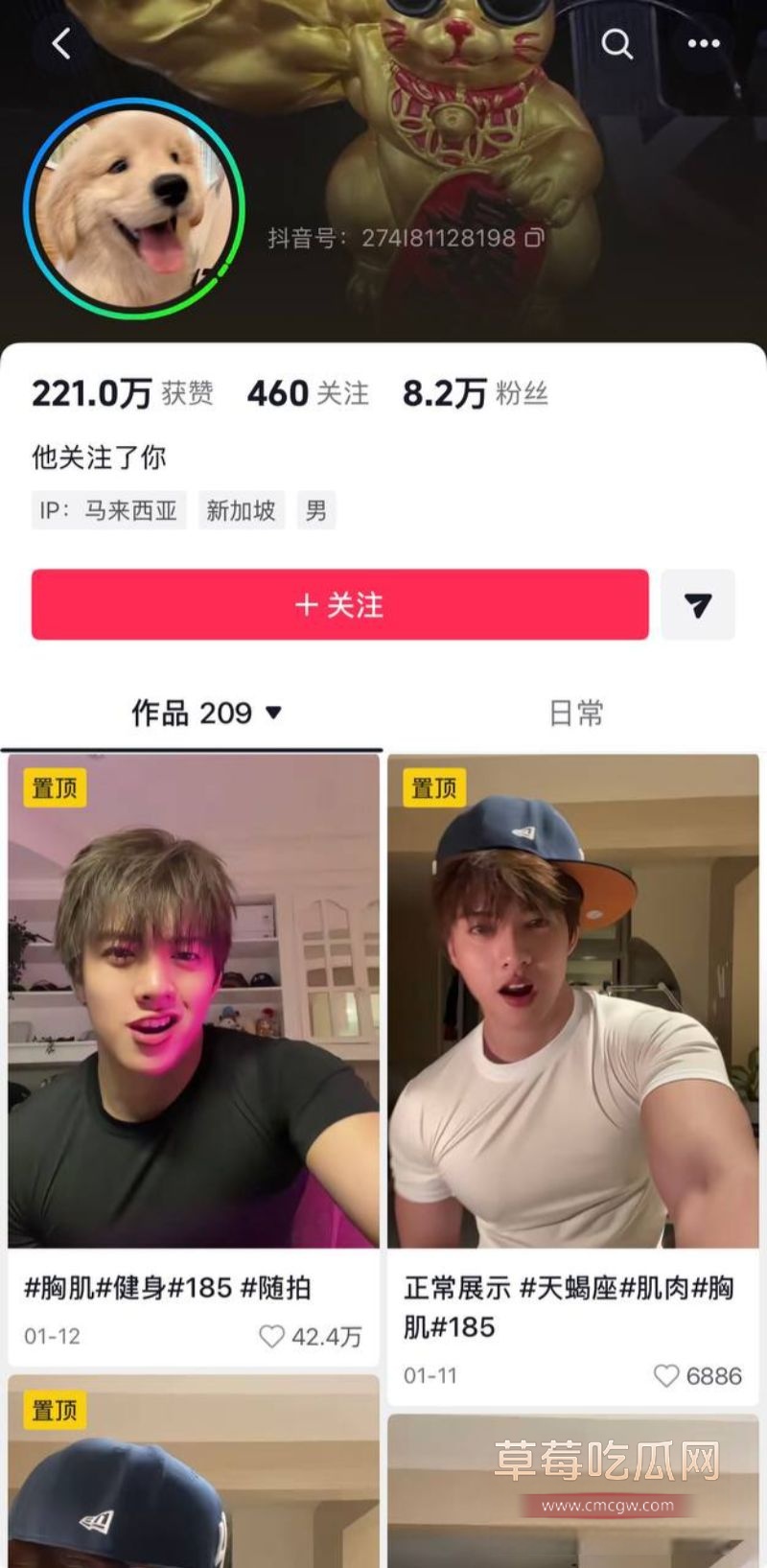Switch to the 日常 tab
Image resolution: width=767 pixels, height=1568 pixels.
point(573,714)
